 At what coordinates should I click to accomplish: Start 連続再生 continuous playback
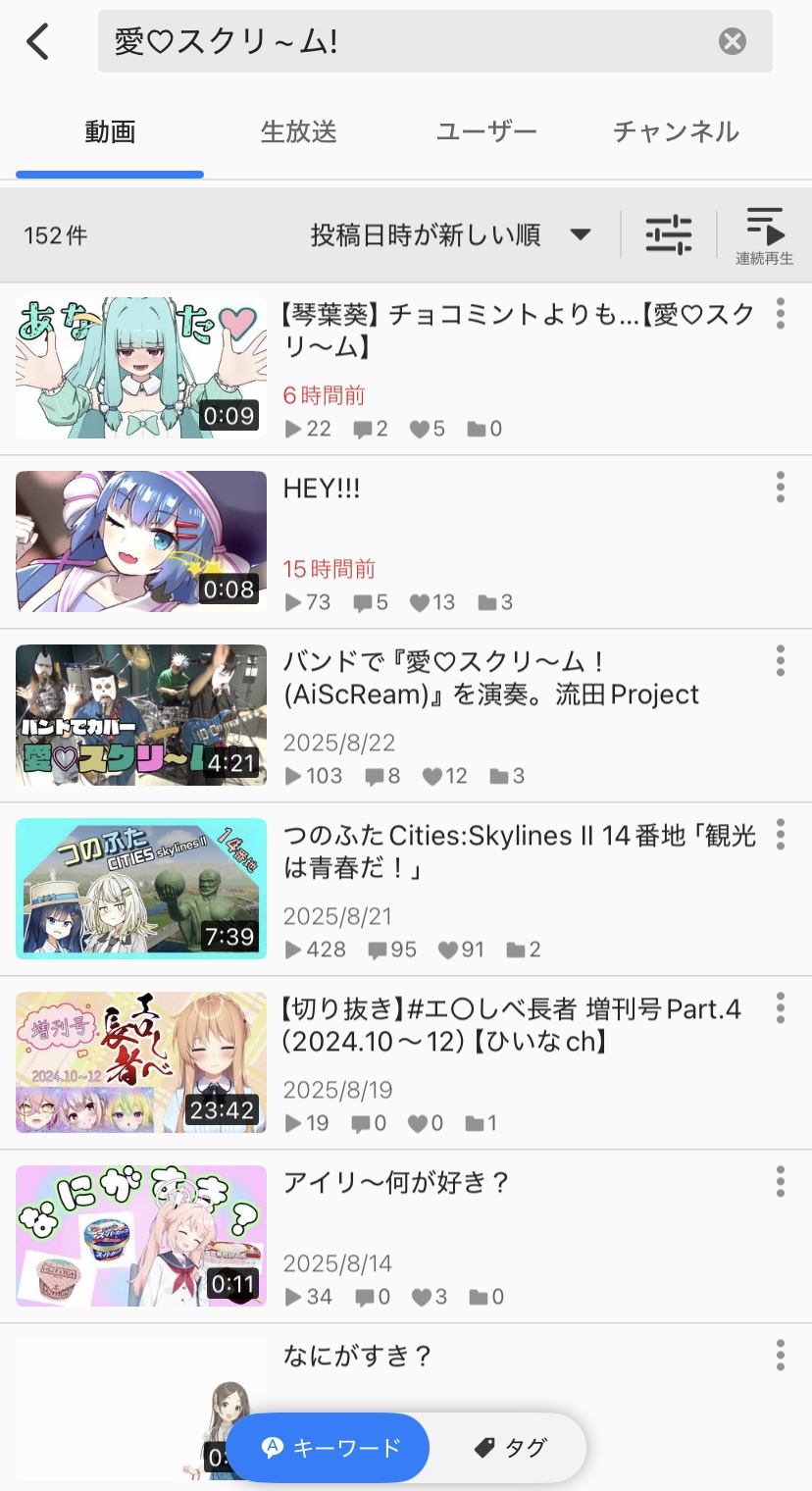tap(764, 235)
